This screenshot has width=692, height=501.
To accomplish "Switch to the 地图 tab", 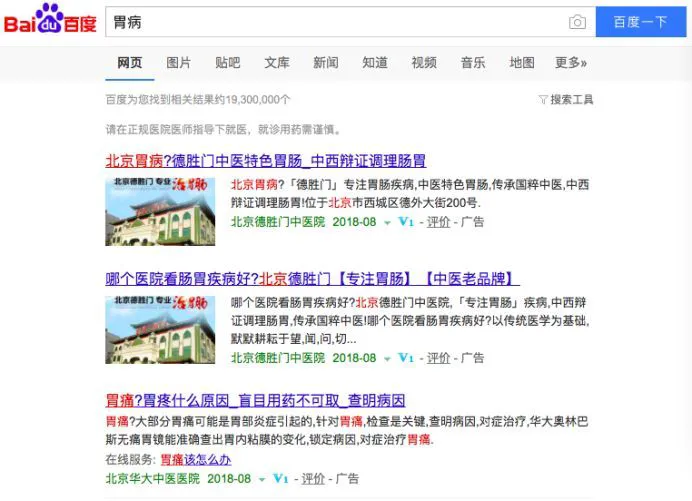I will [x=522, y=63].
